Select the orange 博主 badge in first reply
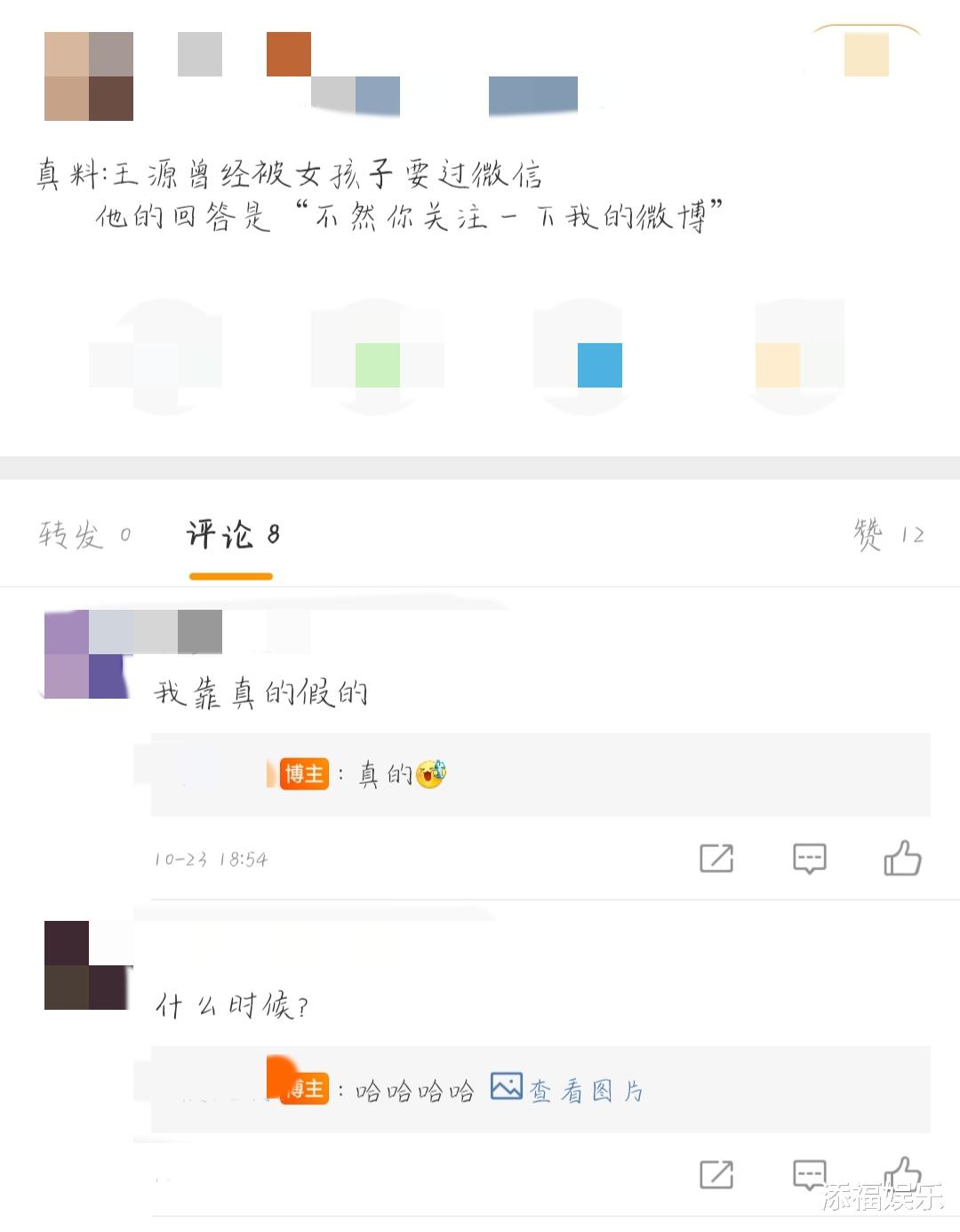The width and height of the screenshot is (960, 1232). pos(303,774)
